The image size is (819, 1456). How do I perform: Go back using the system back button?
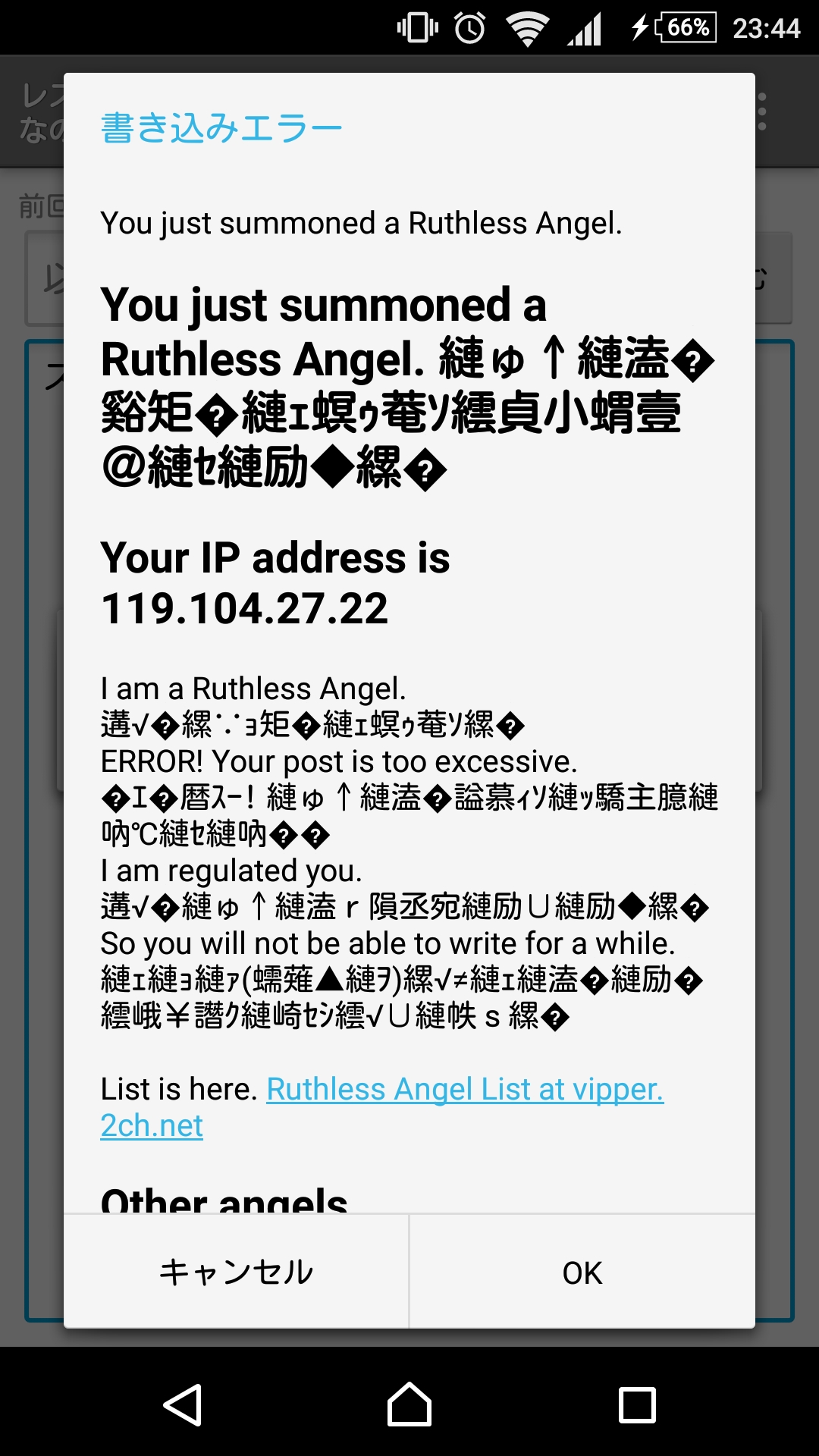[x=182, y=1404]
